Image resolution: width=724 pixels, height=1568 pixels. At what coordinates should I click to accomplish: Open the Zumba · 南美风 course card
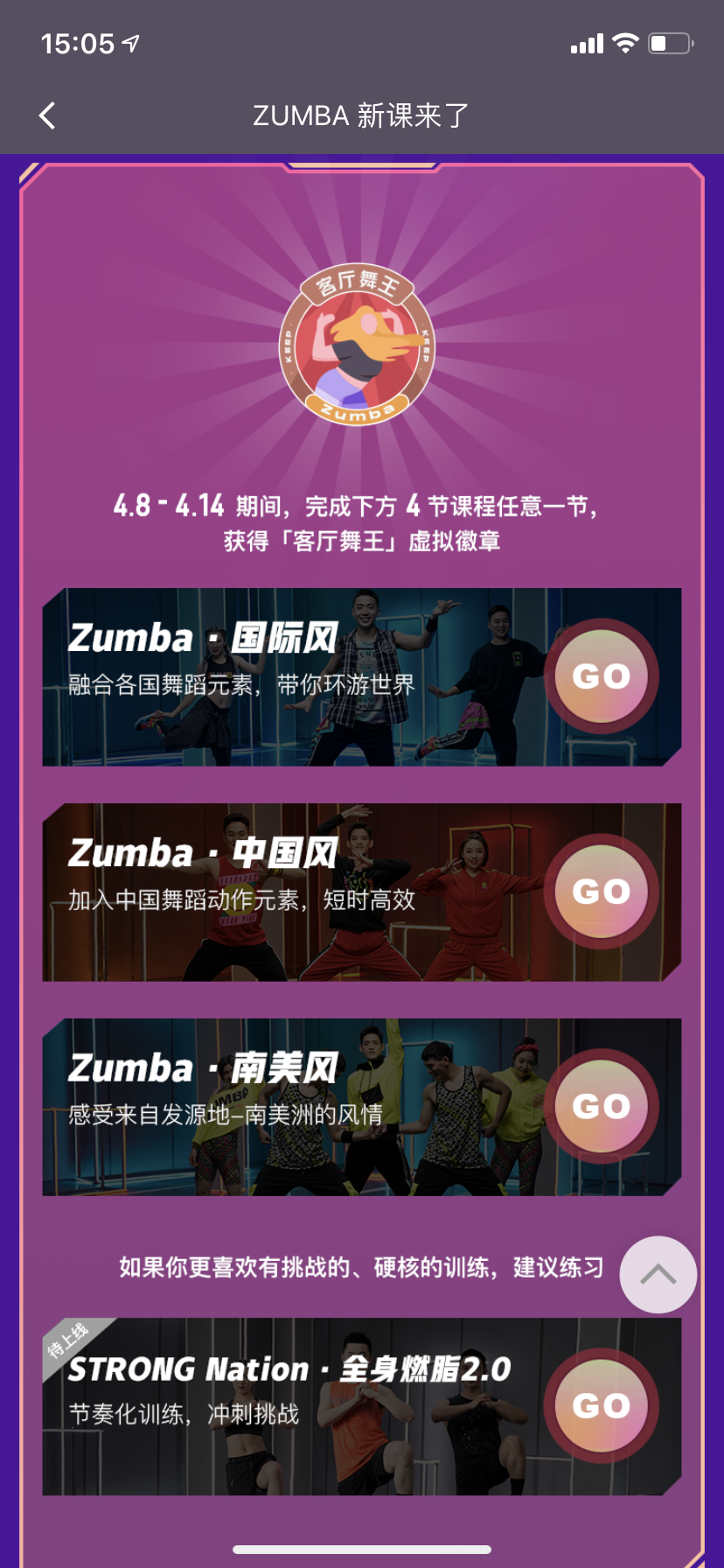[x=289, y=1108]
